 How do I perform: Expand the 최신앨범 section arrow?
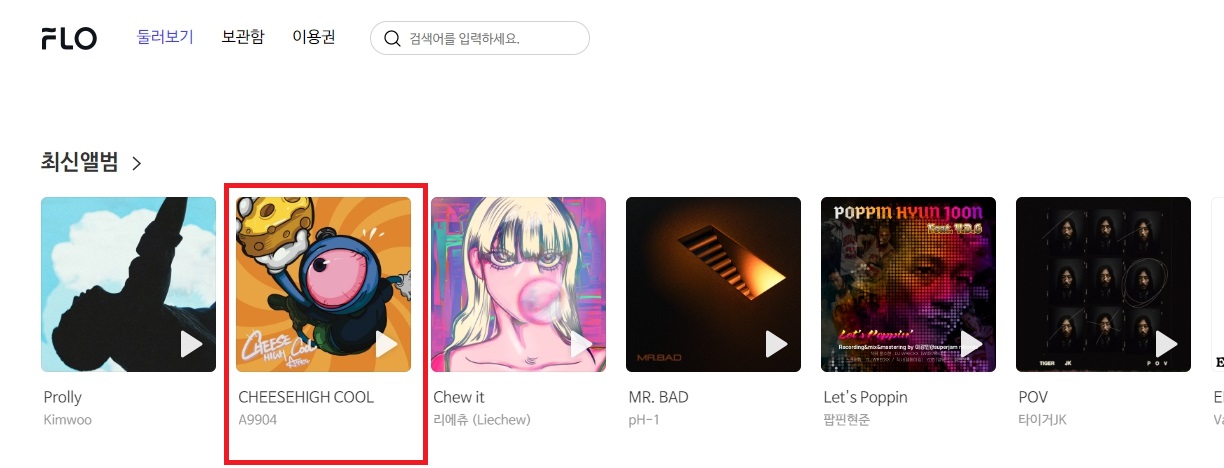(137, 163)
